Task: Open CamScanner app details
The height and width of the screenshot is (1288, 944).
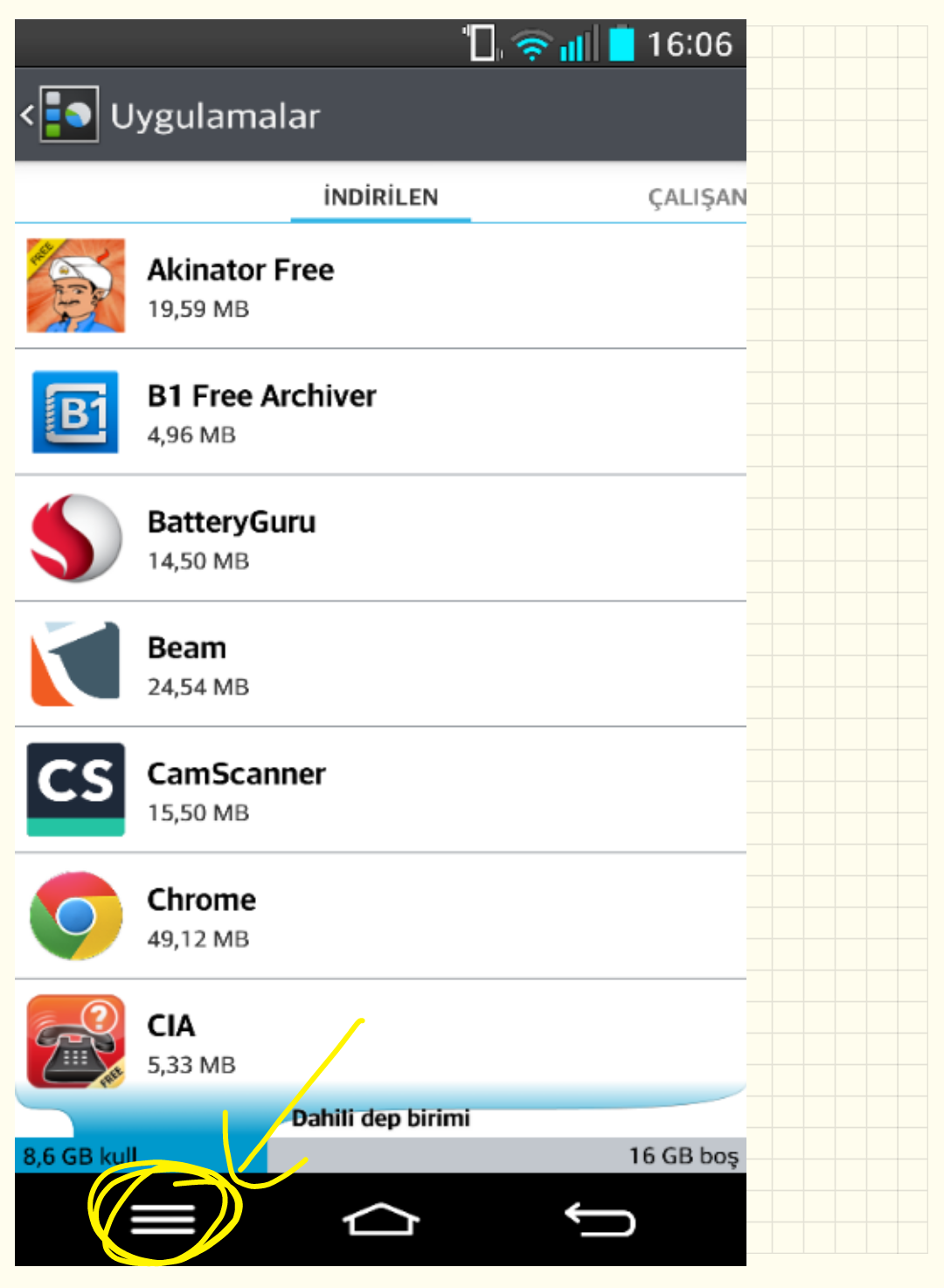Action: [x=380, y=790]
